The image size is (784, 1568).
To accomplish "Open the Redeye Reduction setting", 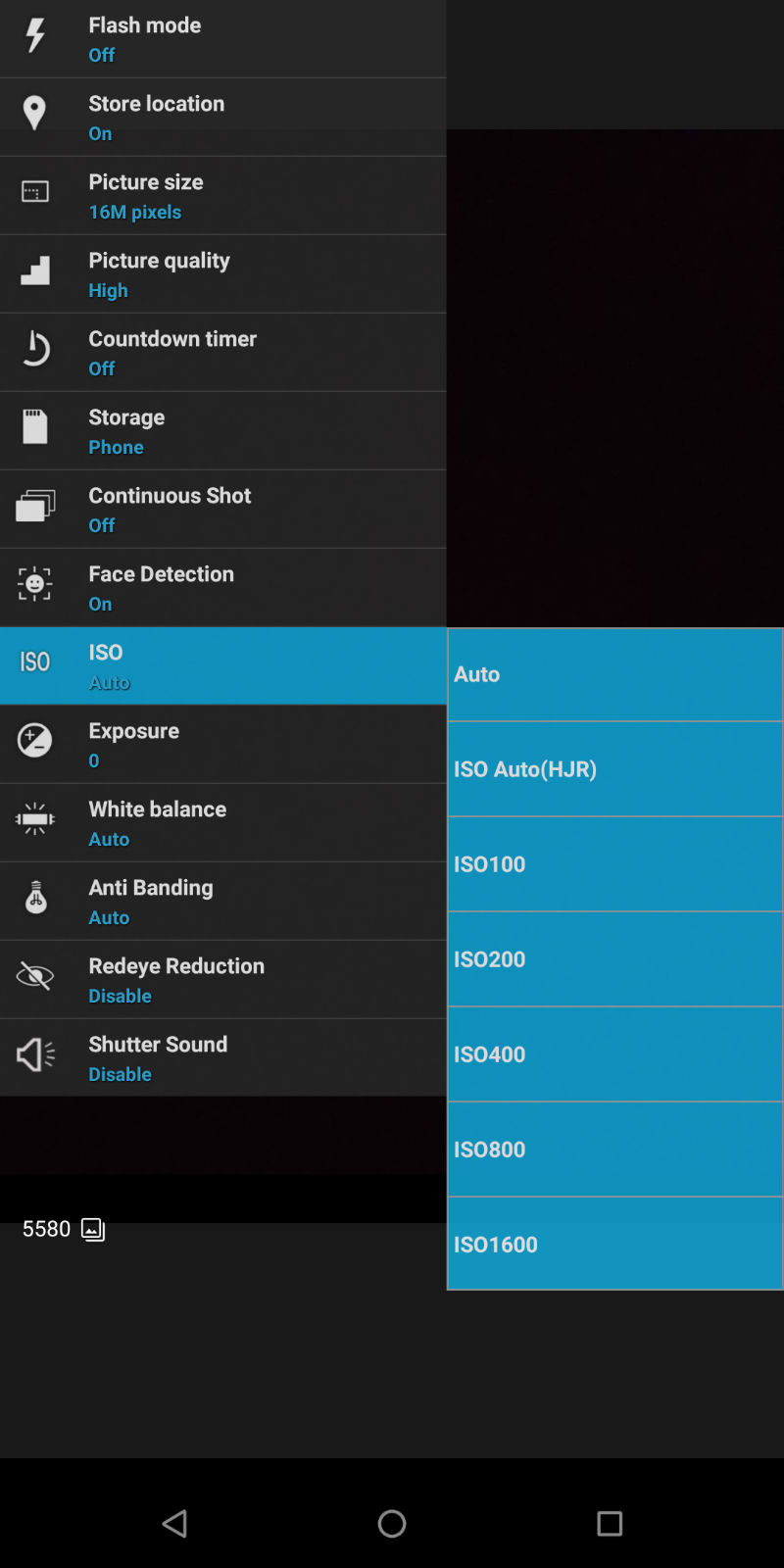I will [x=222, y=980].
